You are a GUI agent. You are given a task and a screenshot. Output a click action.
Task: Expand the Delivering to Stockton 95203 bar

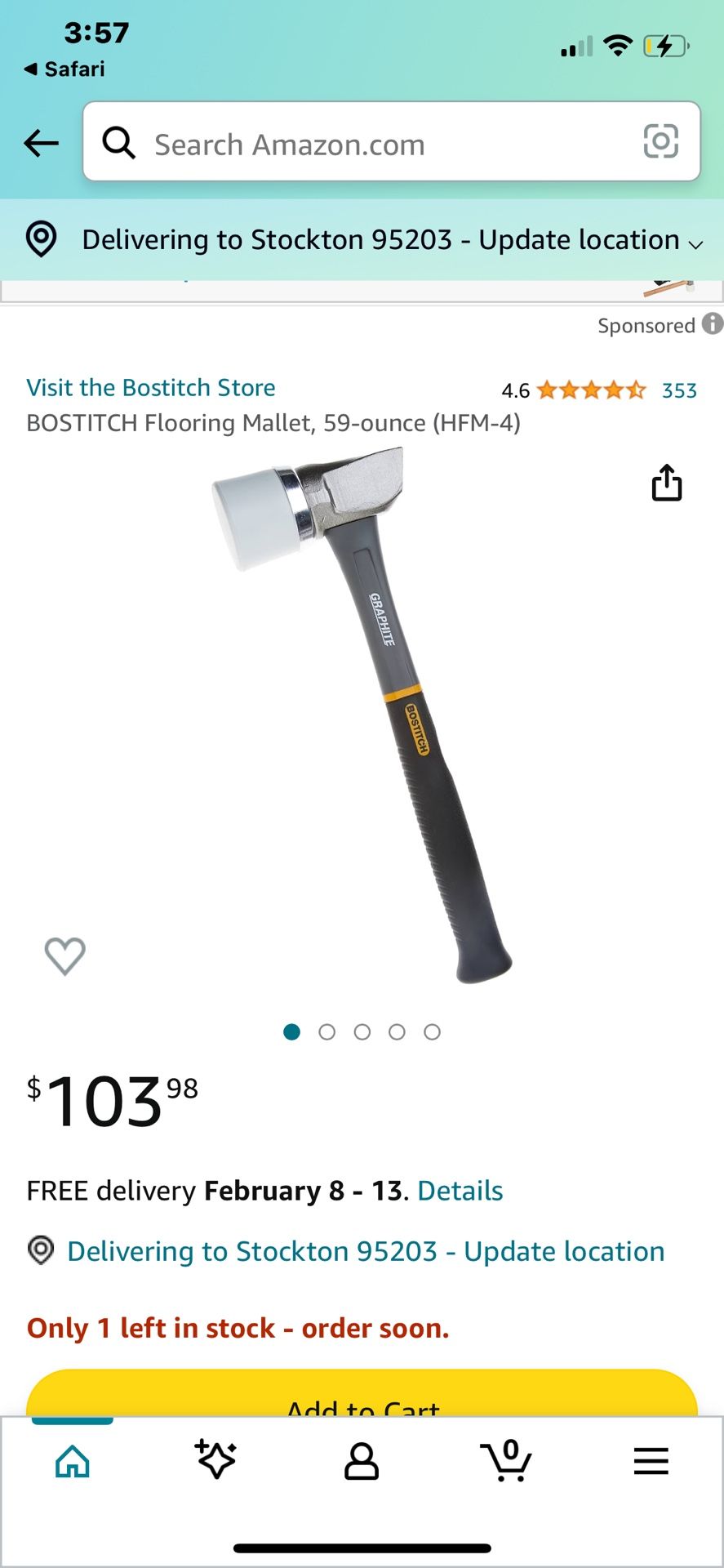(363, 240)
